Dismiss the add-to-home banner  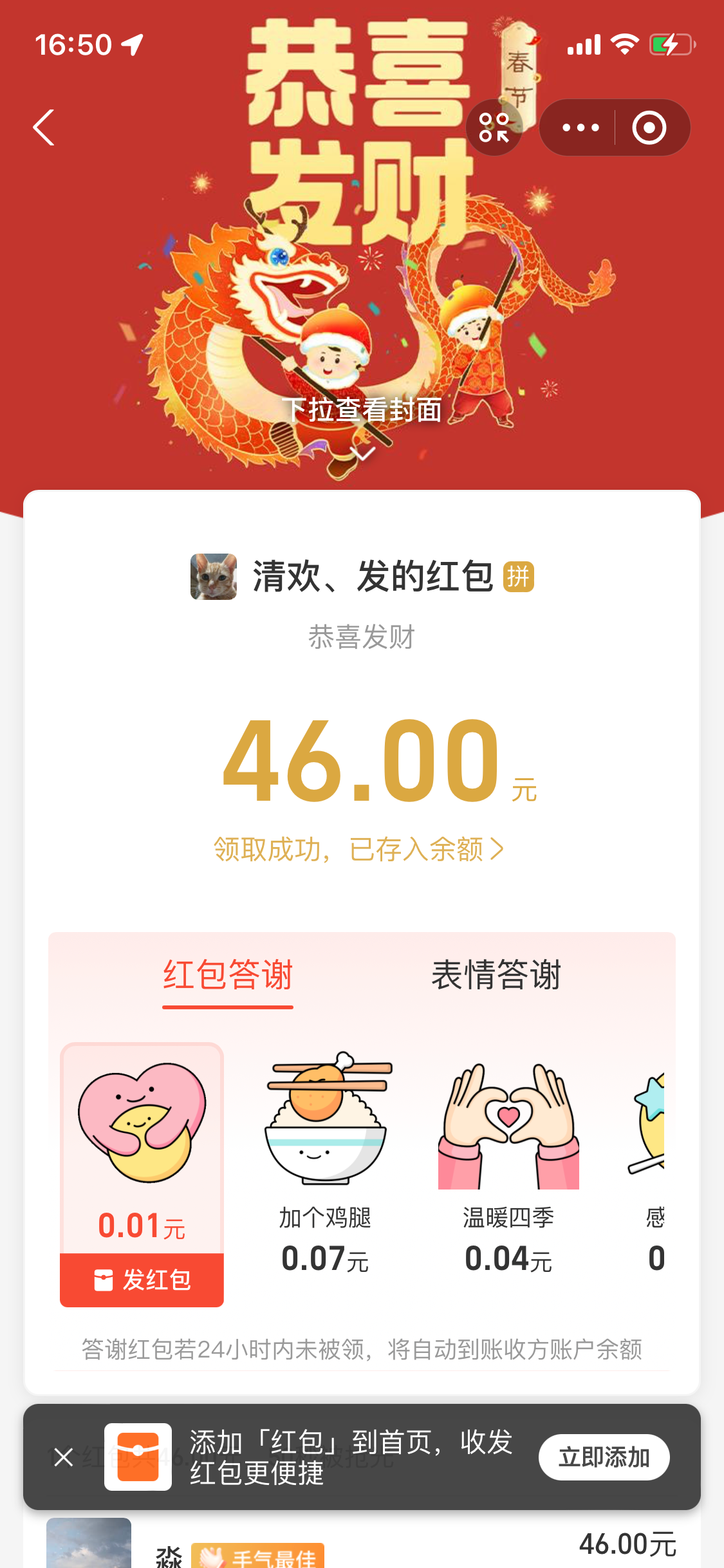[x=64, y=1457]
